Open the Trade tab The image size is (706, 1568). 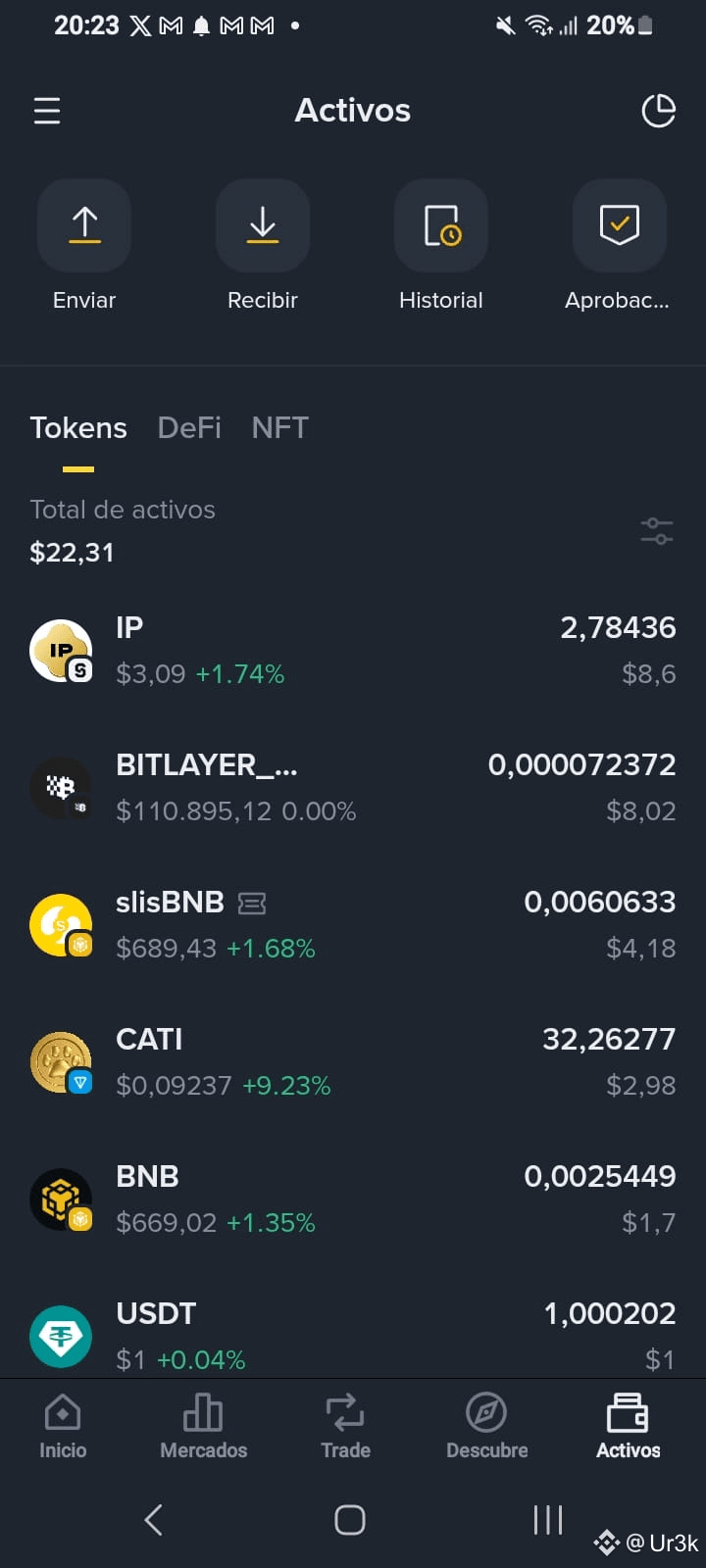345,1427
